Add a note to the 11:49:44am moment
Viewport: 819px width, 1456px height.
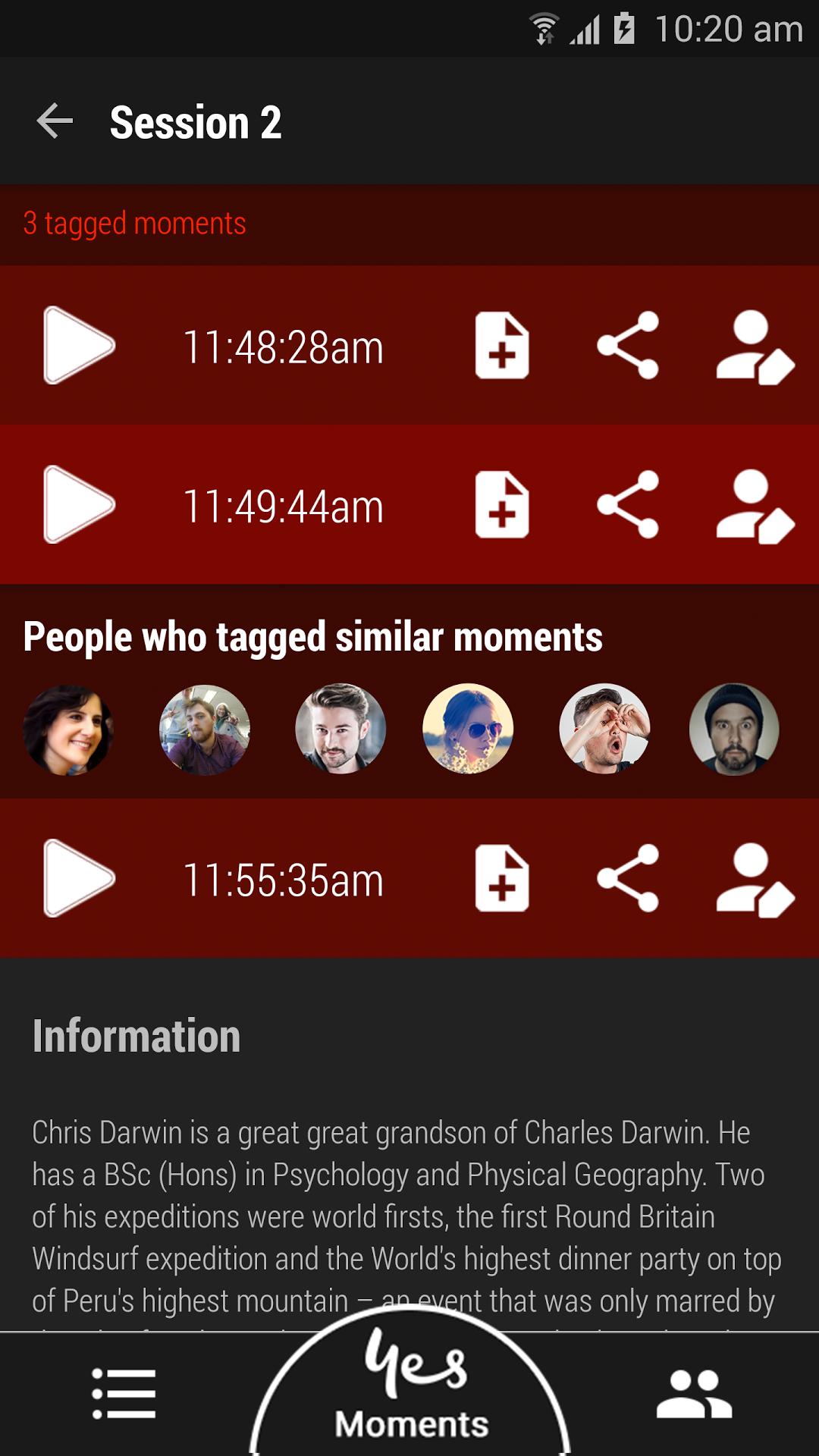(x=502, y=505)
